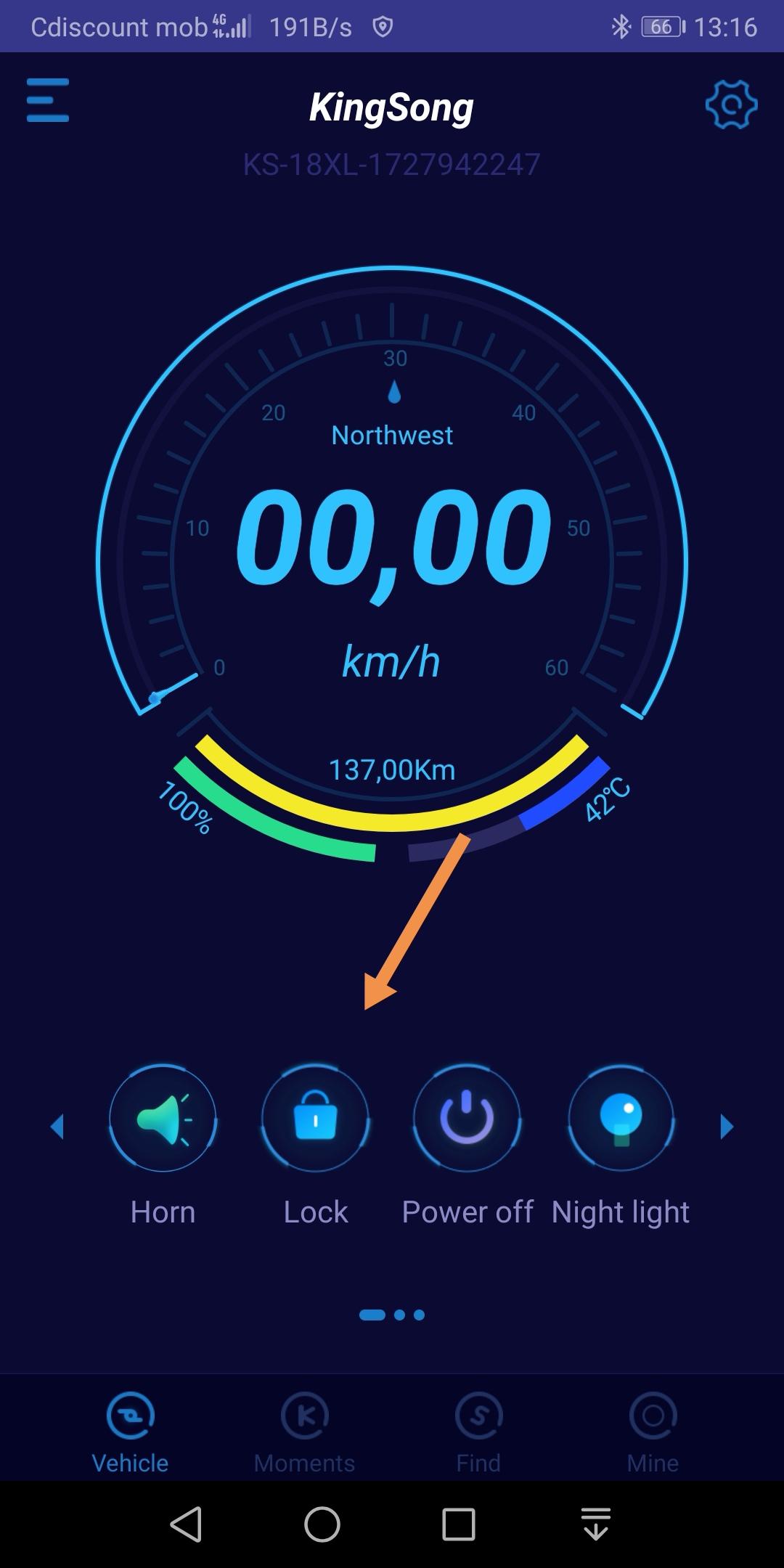The image size is (784, 1568).
Task: Select the Vehicle tab
Action: coord(131,1432)
